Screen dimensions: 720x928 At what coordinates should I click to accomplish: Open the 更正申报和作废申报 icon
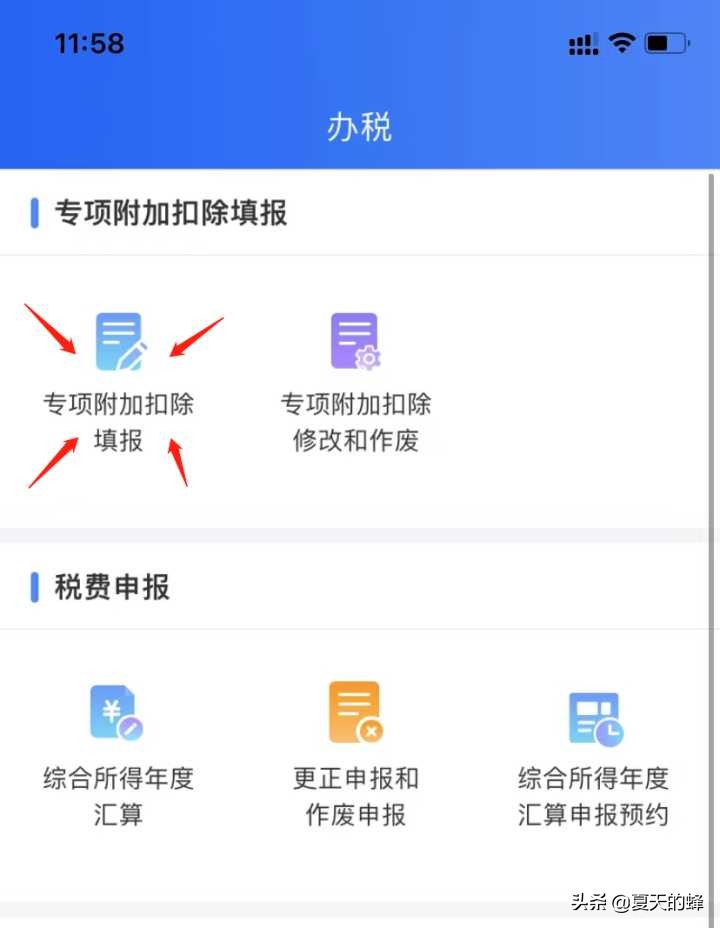pyautogui.click(x=355, y=712)
